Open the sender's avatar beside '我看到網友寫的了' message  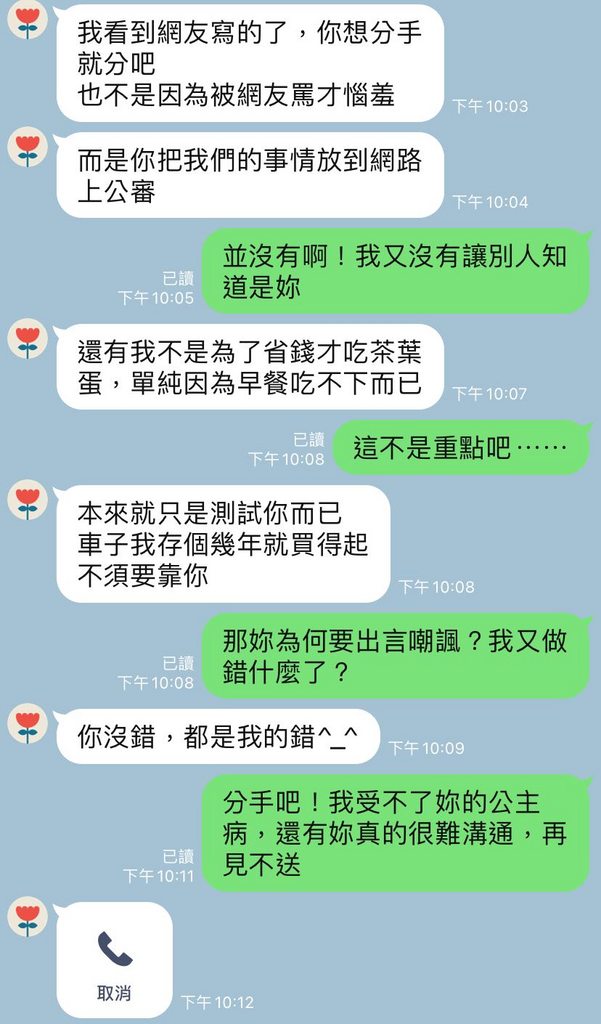point(28,20)
